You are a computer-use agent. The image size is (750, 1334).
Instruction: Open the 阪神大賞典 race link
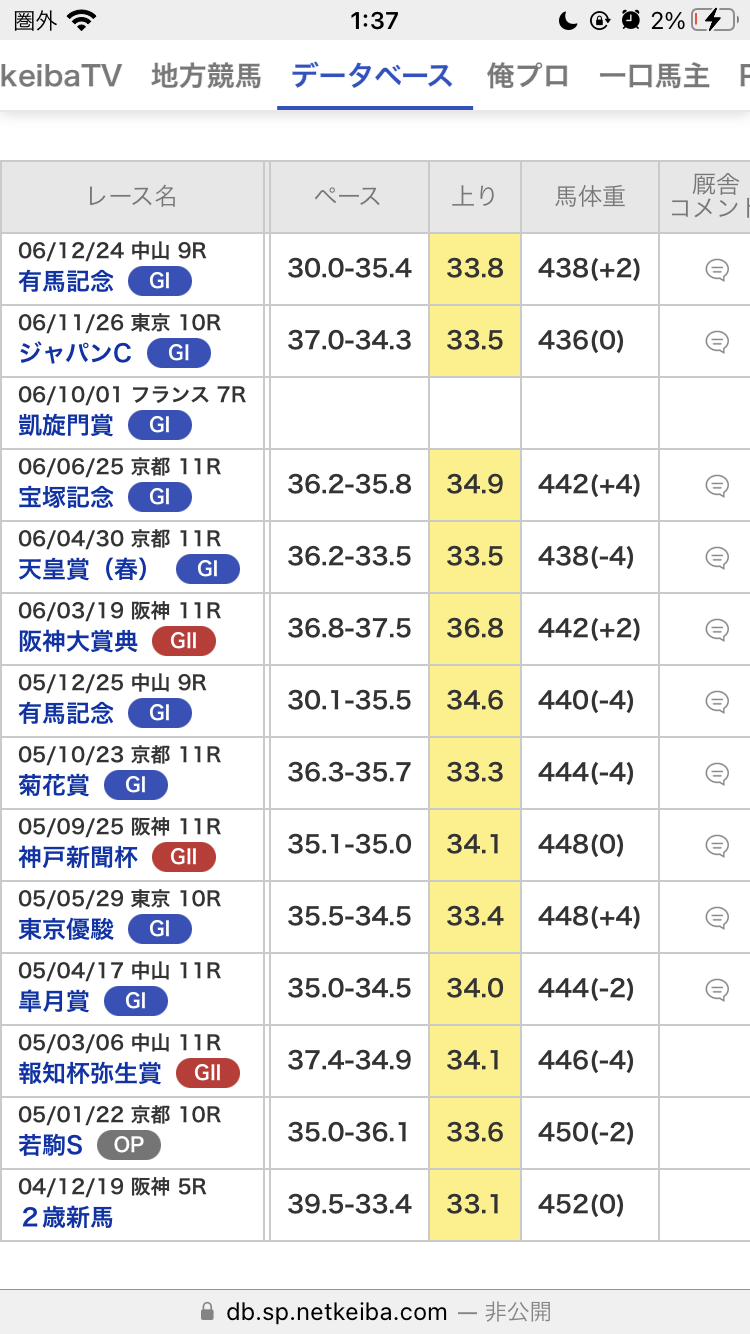78,641
